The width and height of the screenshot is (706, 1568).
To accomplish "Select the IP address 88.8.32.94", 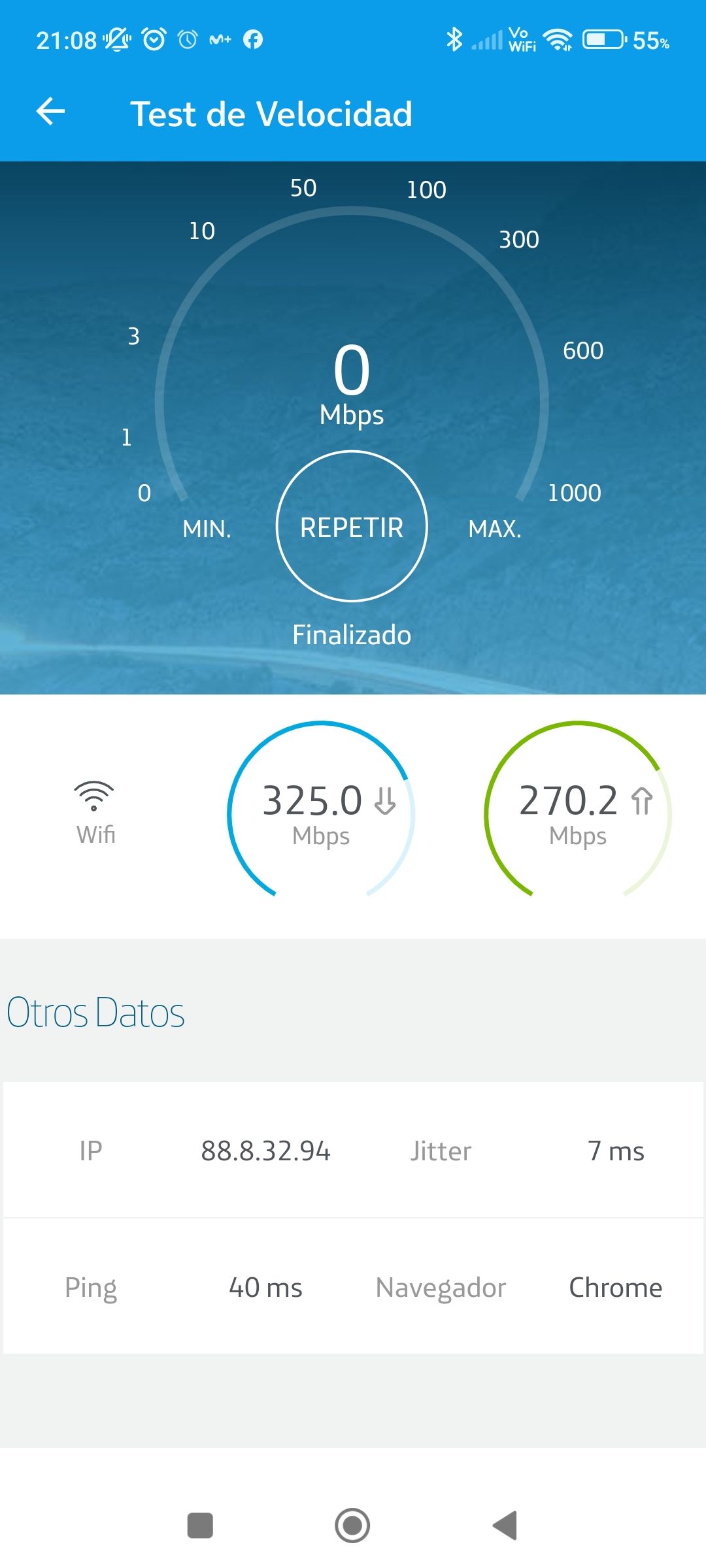I will pyautogui.click(x=265, y=1151).
